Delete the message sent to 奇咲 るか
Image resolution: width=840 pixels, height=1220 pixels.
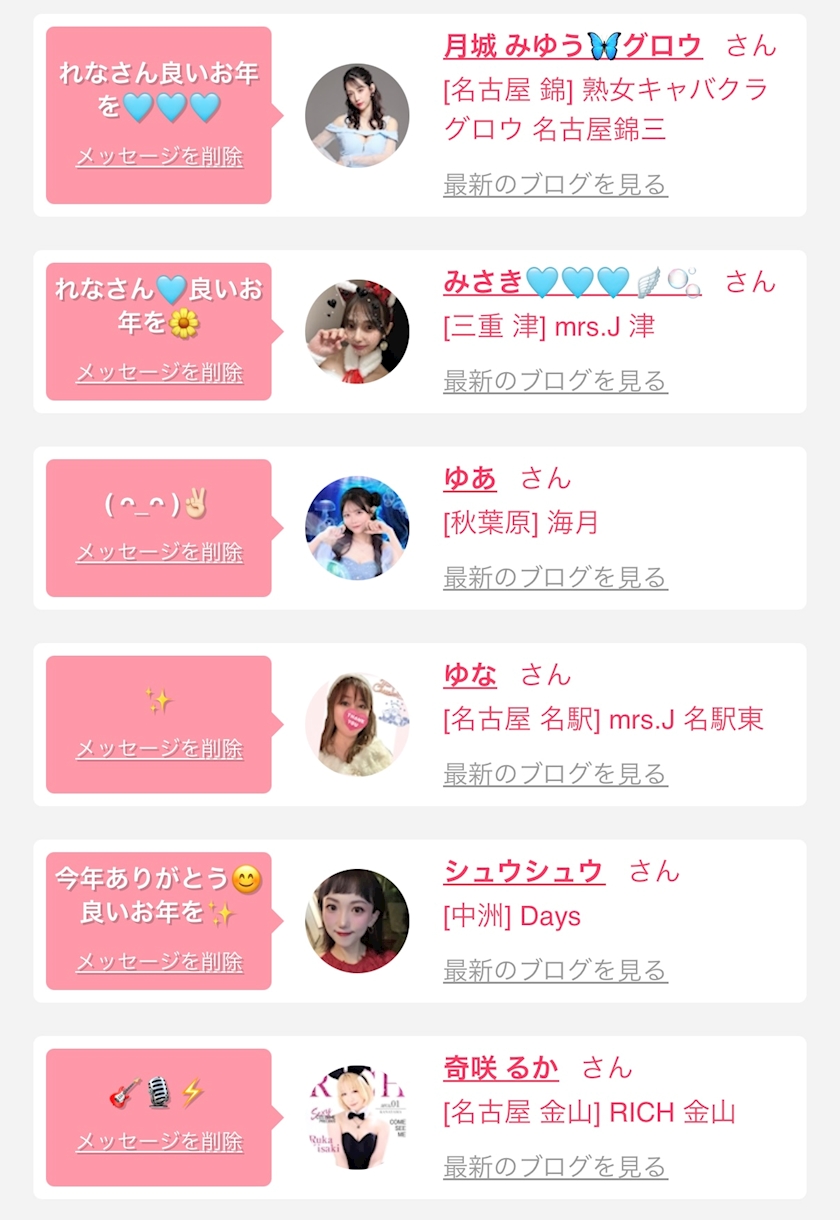pos(160,1142)
